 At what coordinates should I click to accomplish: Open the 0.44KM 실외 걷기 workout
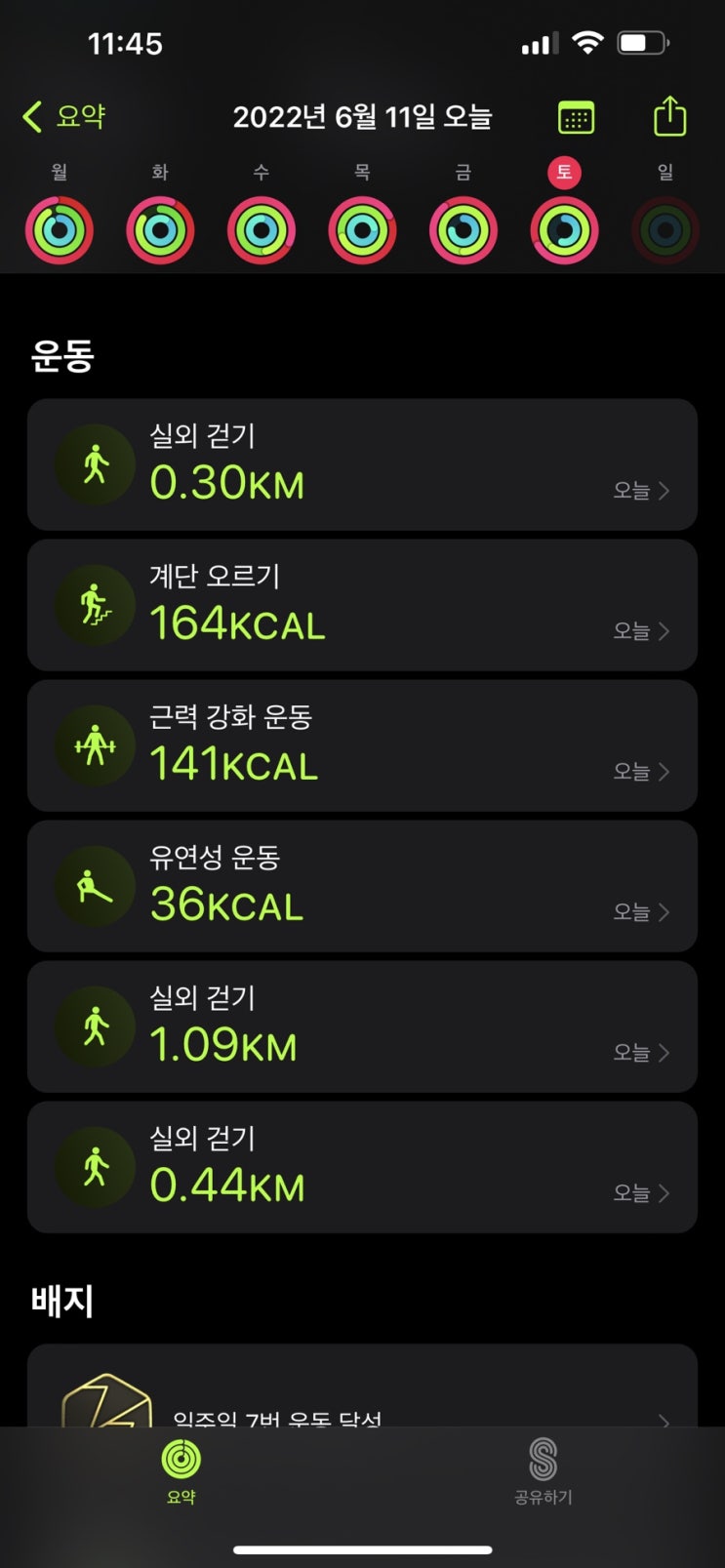[x=362, y=1167]
